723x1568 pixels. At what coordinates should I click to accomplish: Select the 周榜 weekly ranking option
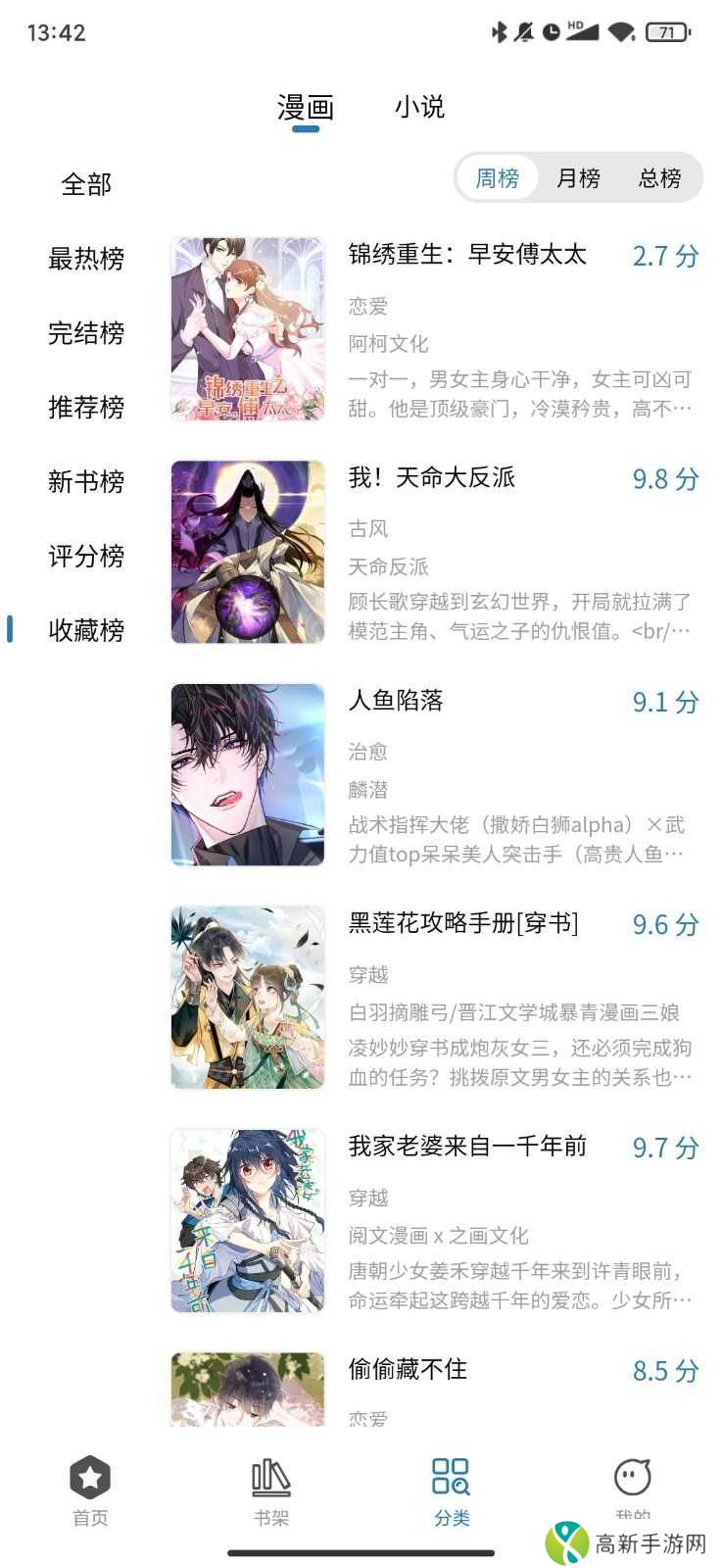(x=498, y=179)
